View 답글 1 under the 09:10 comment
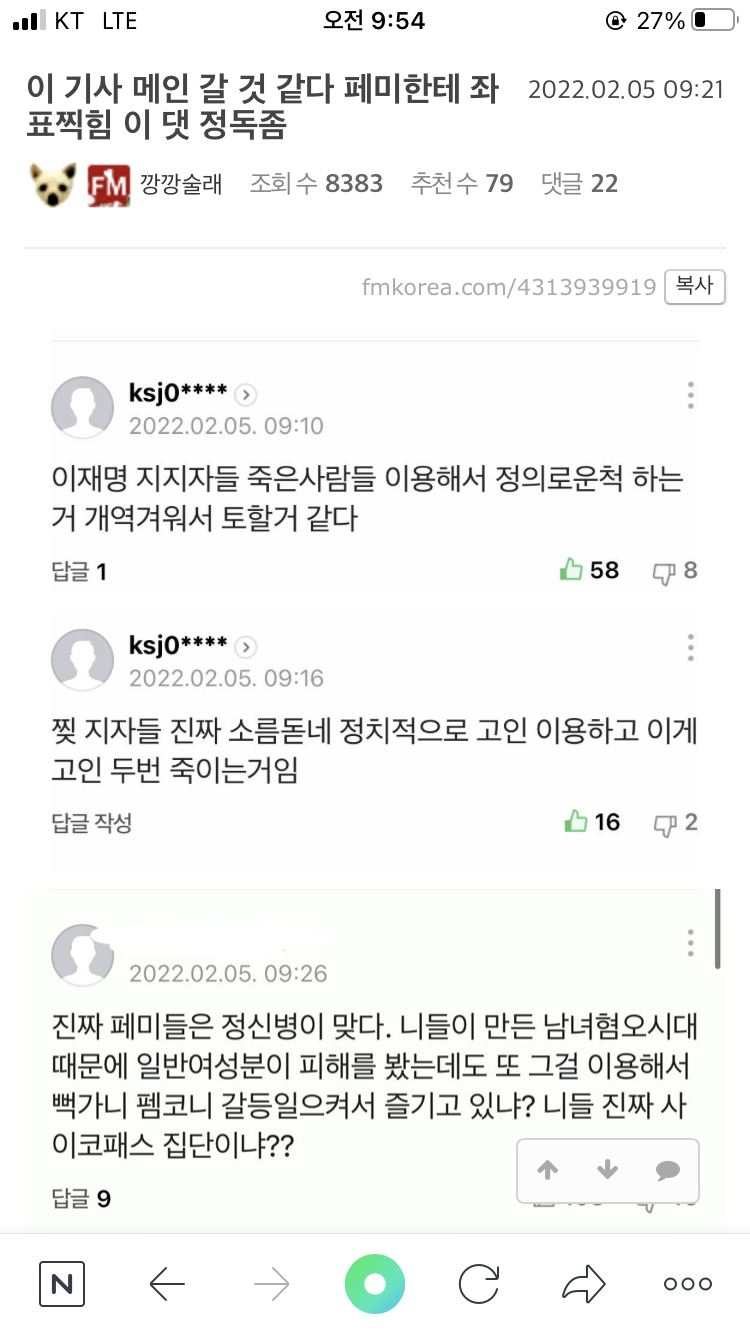 79,572
